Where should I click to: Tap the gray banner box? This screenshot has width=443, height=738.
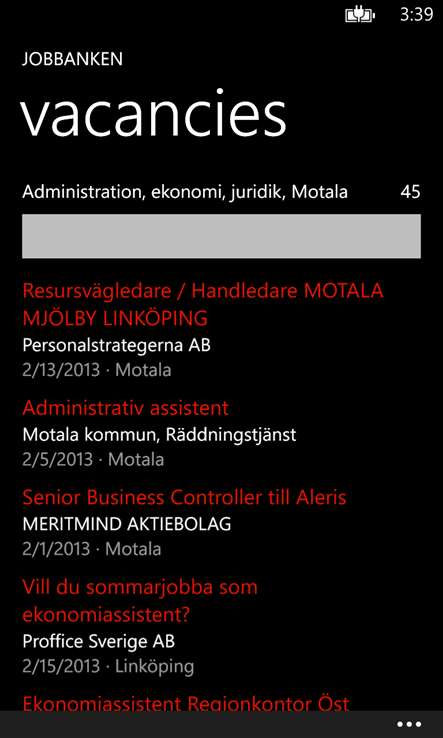click(221, 236)
